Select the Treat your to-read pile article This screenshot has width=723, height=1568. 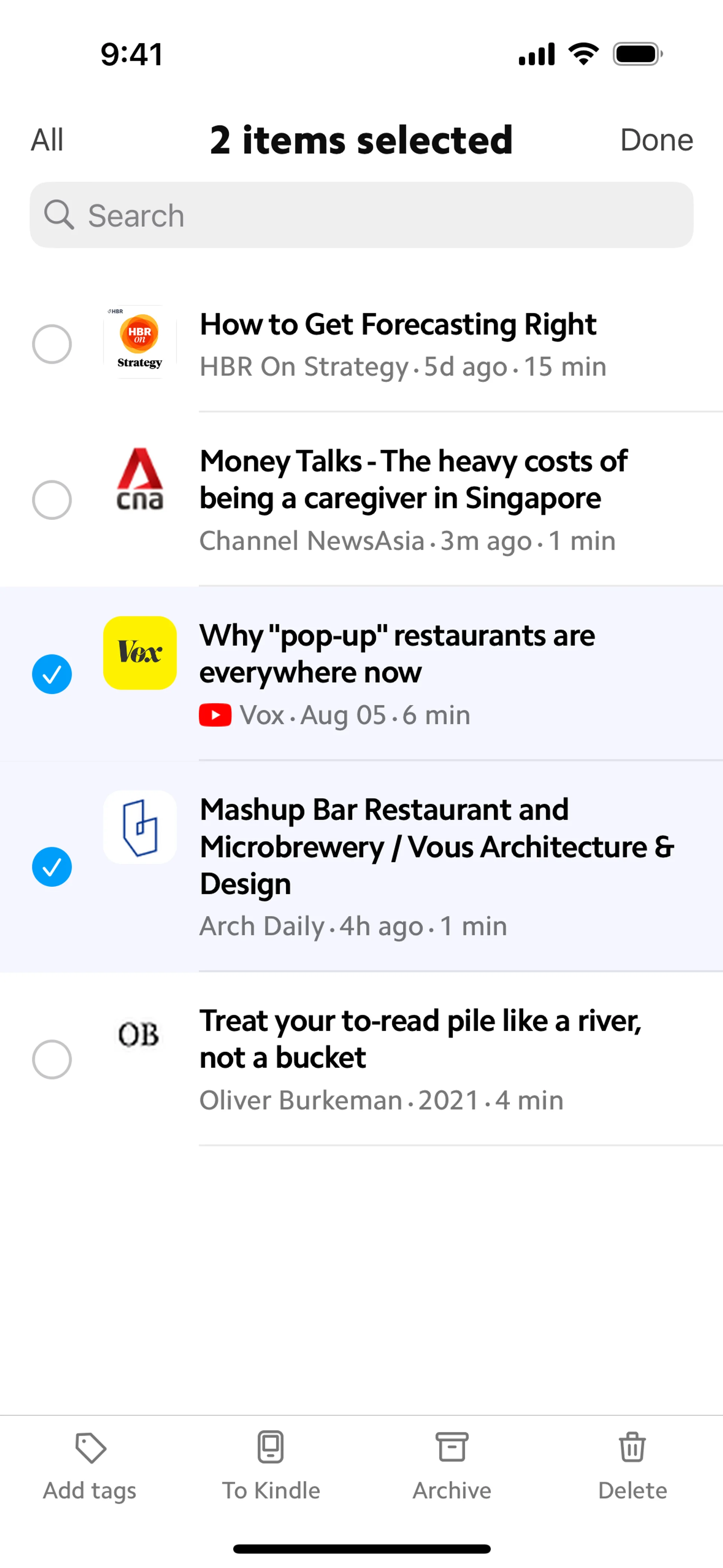point(52,1059)
